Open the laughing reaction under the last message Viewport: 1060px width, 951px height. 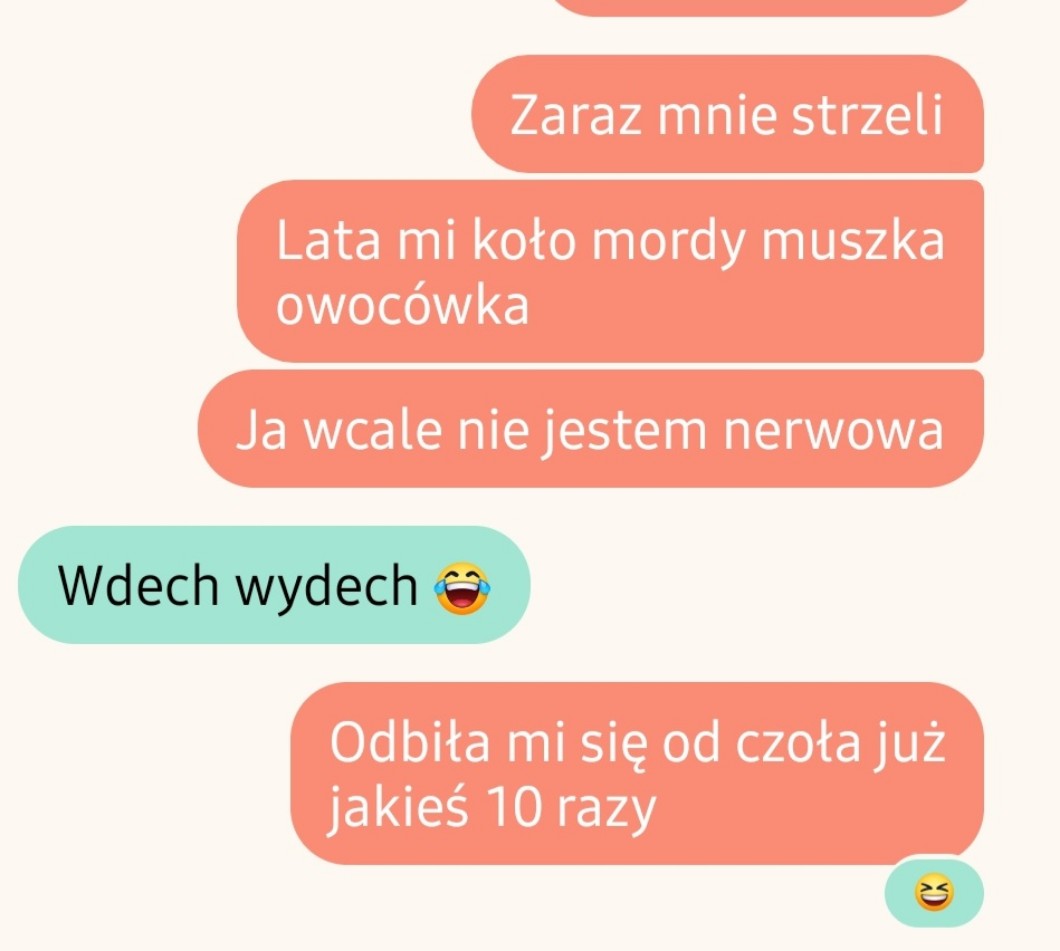click(x=934, y=892)
